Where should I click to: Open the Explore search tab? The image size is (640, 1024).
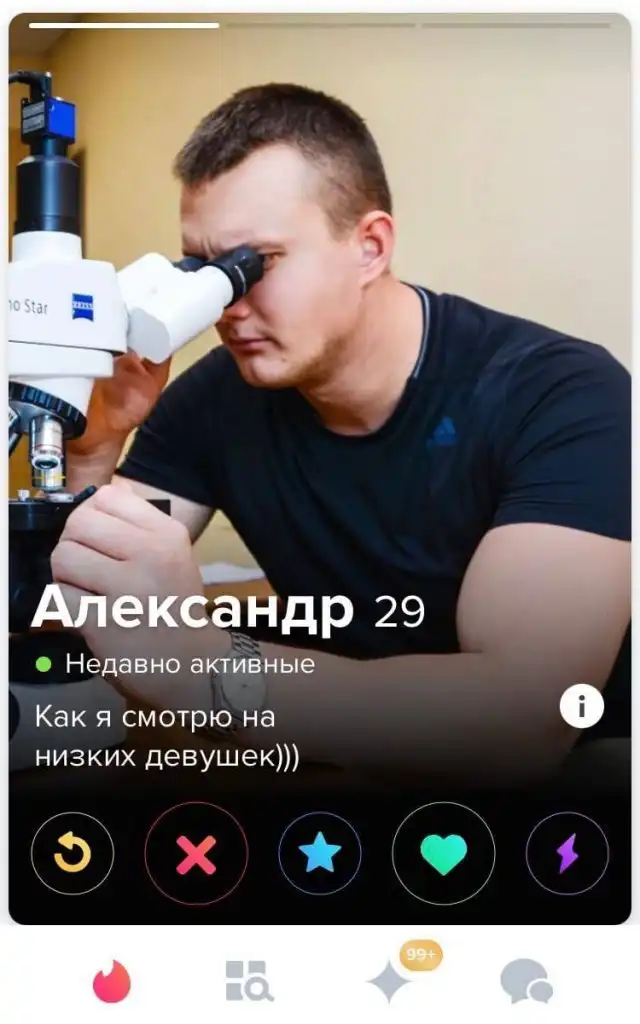pyautogui.click(x=246, y=981)
